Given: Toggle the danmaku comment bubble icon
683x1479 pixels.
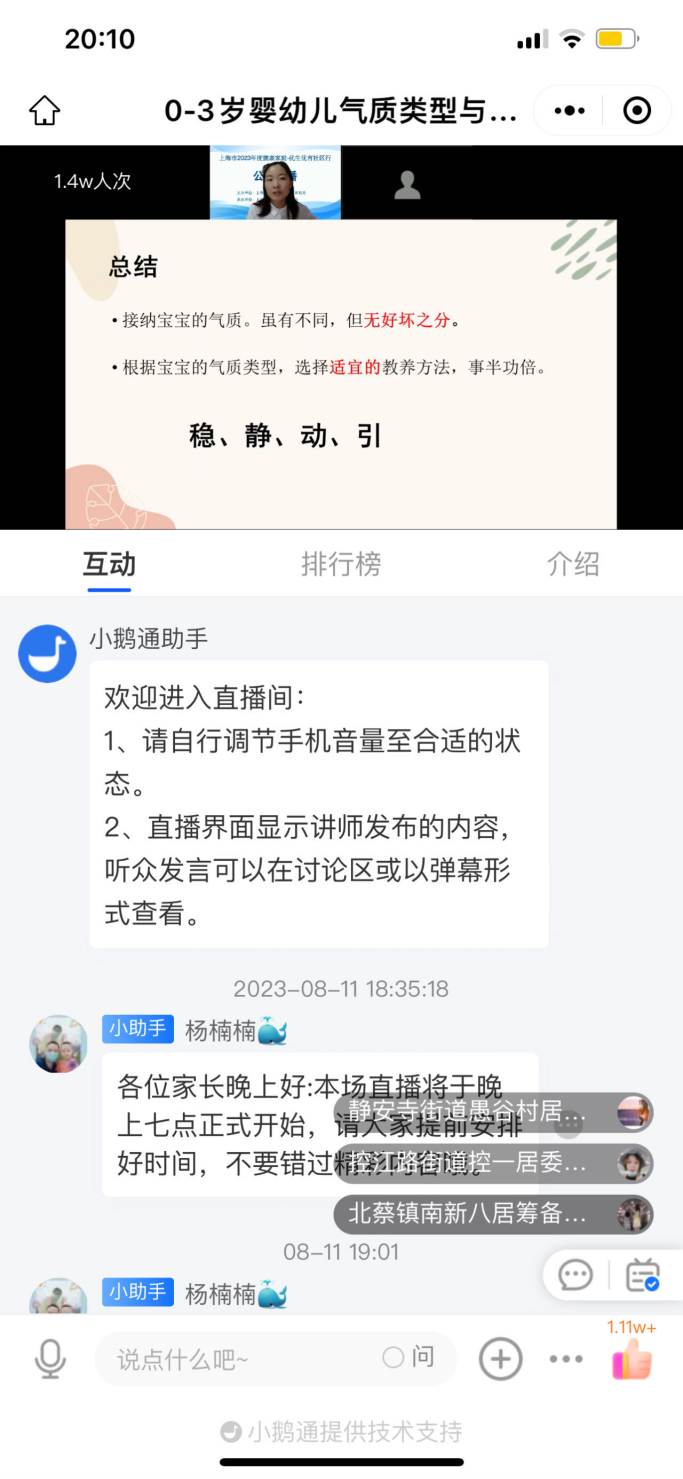Looking at the screenshot, I should 575,1275.
